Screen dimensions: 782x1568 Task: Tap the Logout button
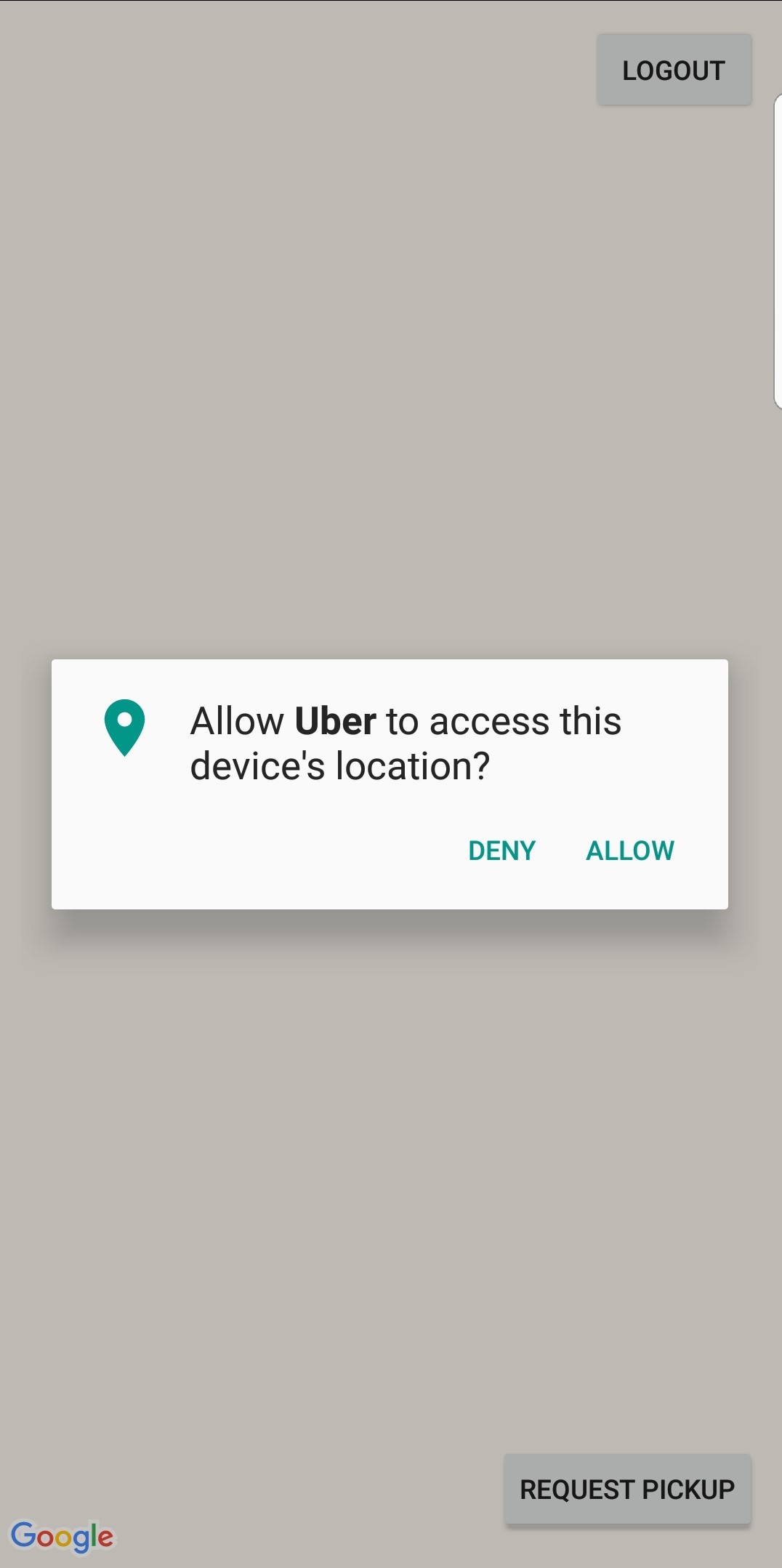pos(674,70)
